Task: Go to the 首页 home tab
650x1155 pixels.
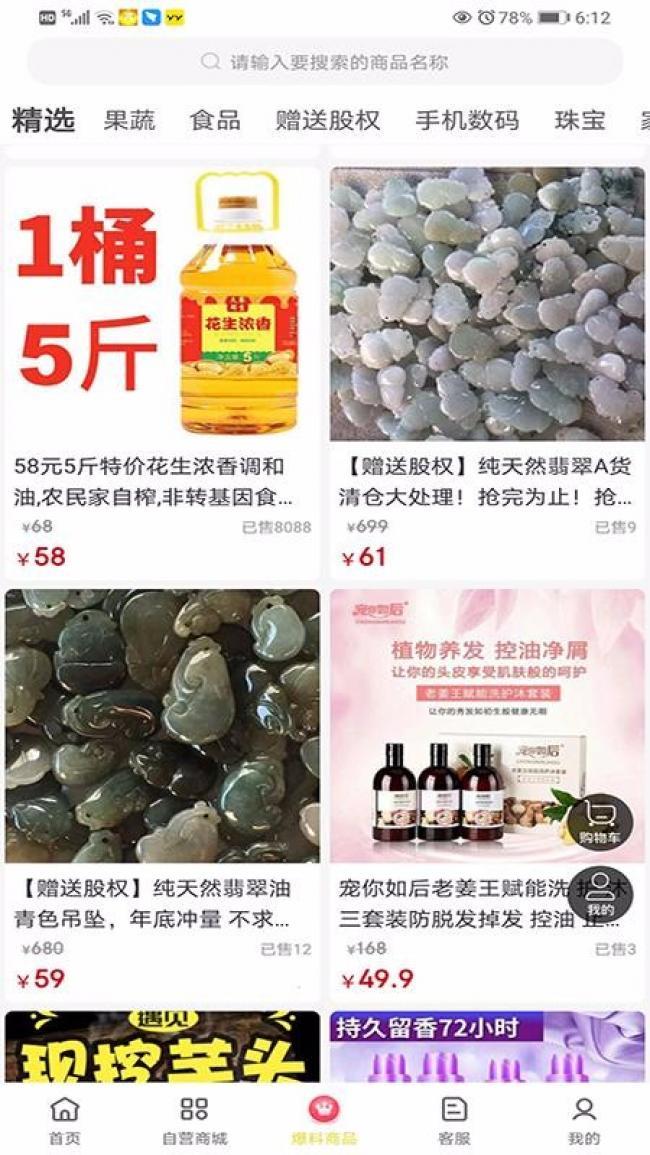Action: tap(65, 1120)
